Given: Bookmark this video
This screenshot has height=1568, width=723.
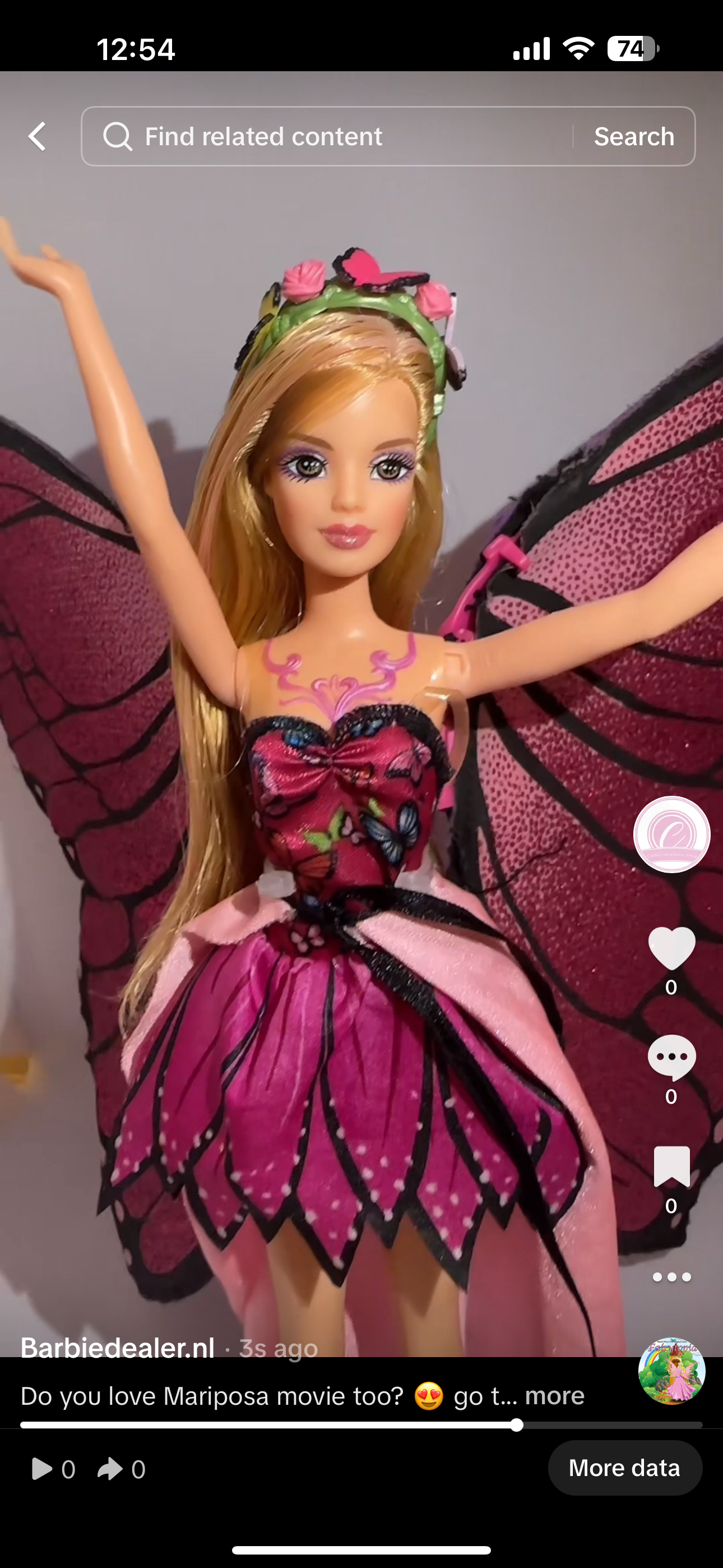Looking at the screenshot, I should (671, 1167).
